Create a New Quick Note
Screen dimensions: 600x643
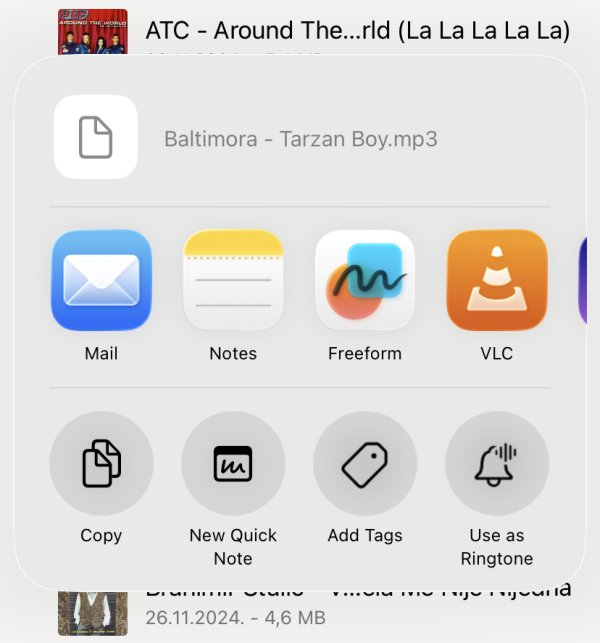(233, 463)
